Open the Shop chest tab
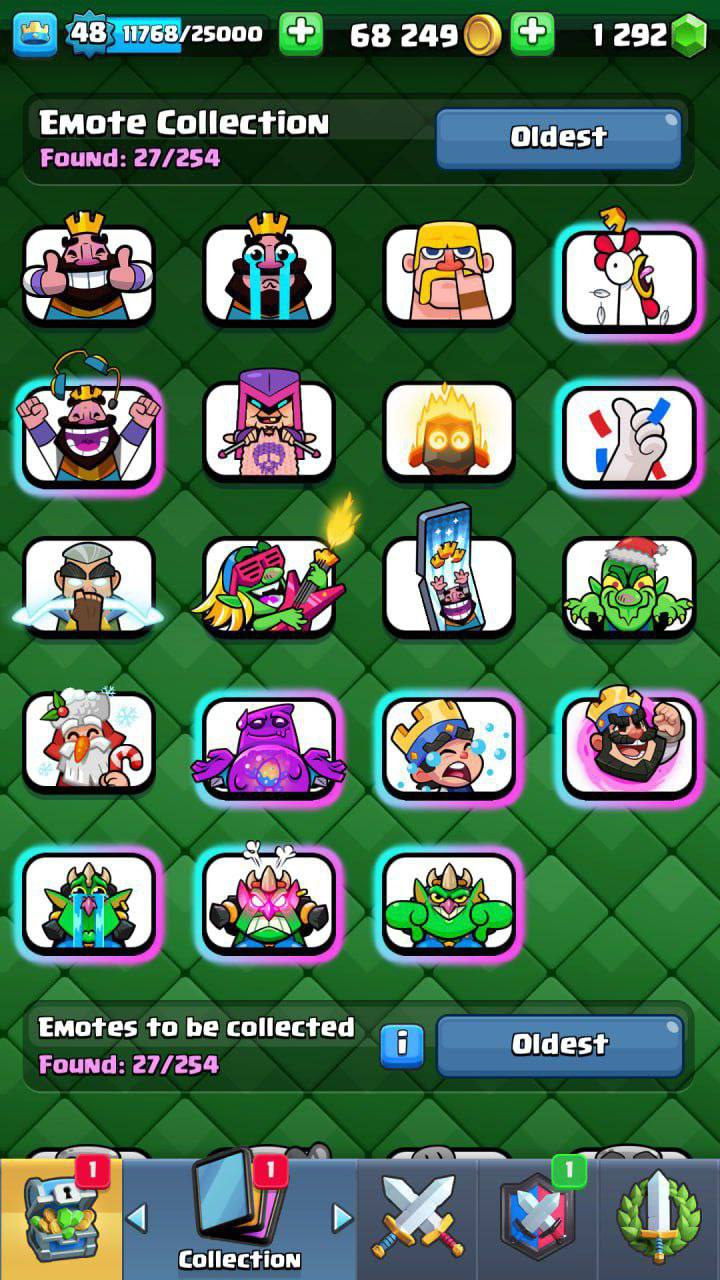Image resolution: width=720 pixels, height=1280 pixels. (60, 1218)
